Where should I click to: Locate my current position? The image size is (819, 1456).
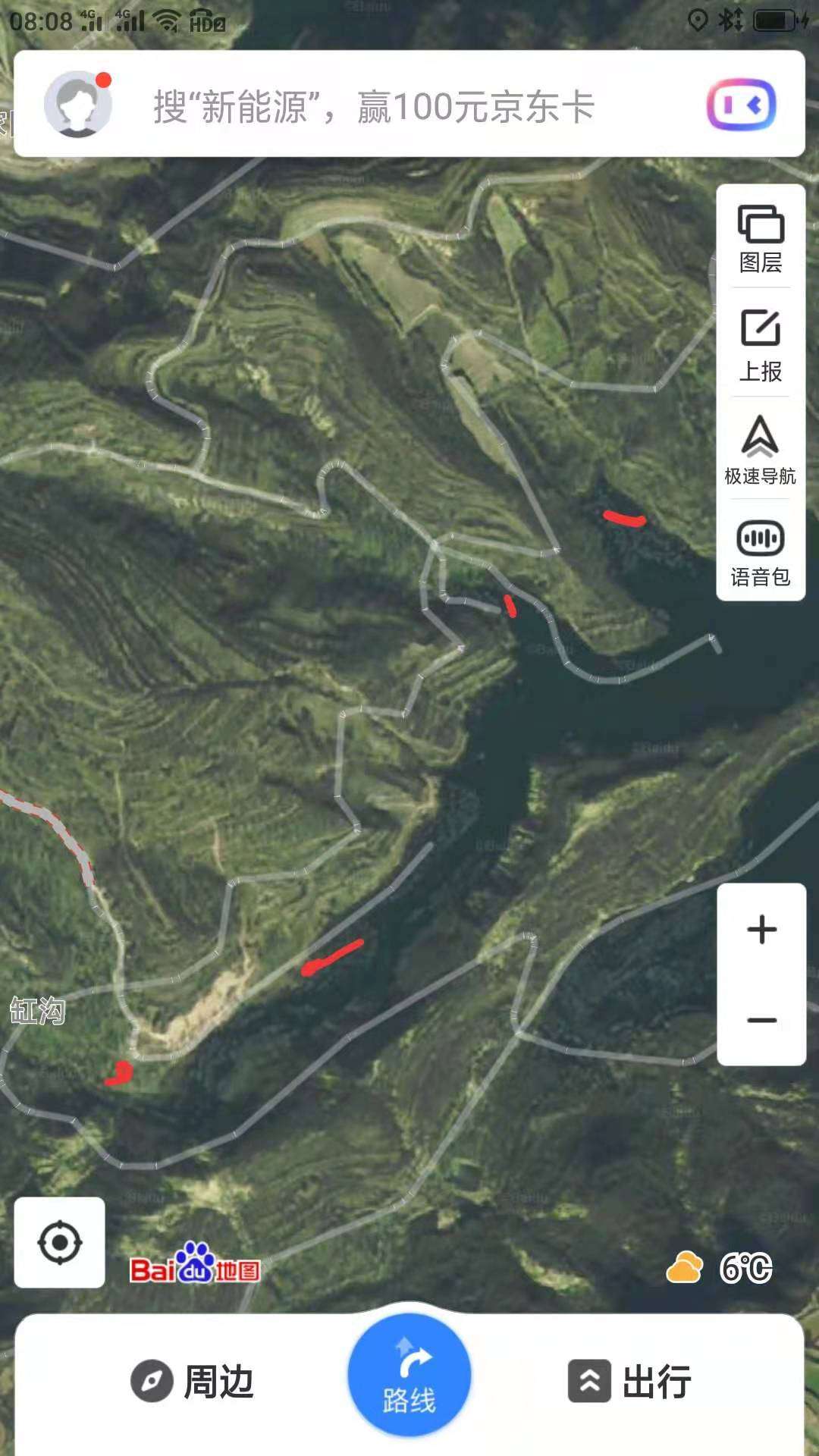[60, 1242]
